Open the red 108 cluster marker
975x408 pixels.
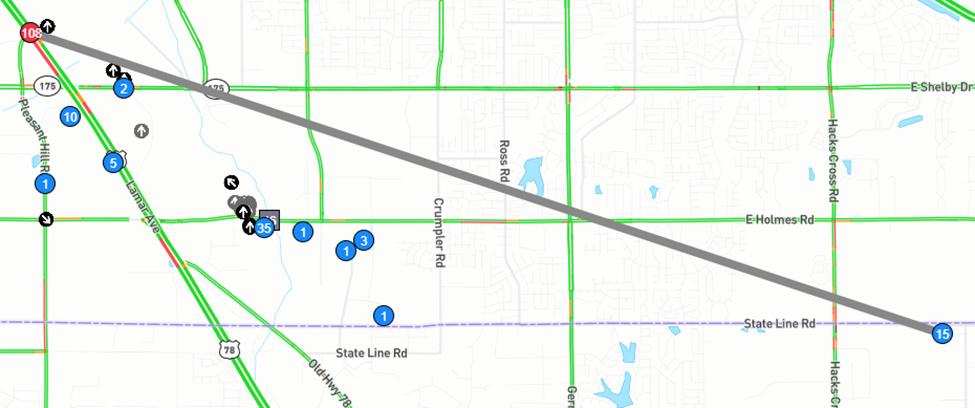pos(30,33)
